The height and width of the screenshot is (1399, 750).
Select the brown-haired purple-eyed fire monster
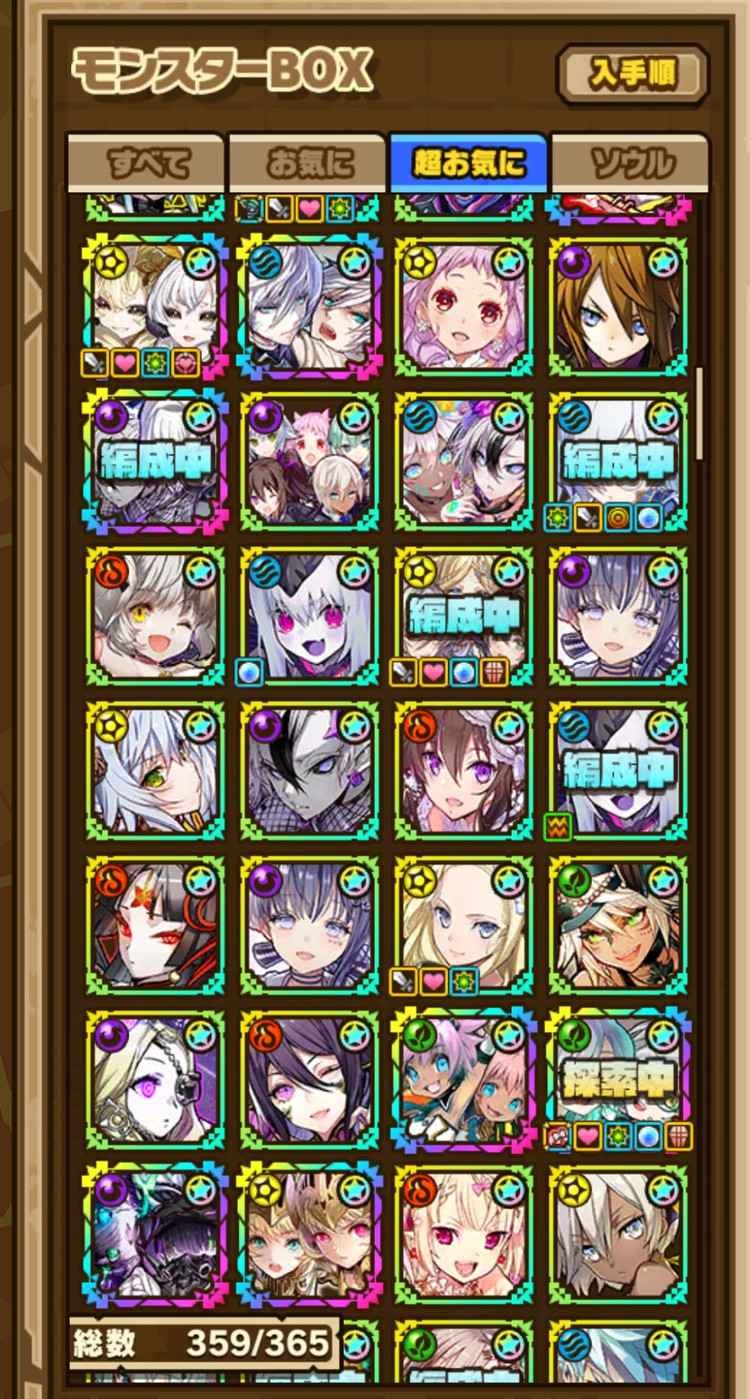coord(464,770)
